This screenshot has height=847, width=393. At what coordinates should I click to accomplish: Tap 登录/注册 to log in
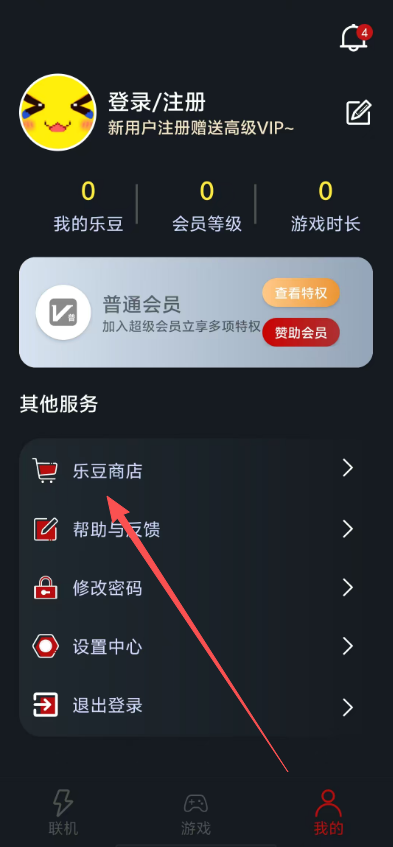click(157, 102)
